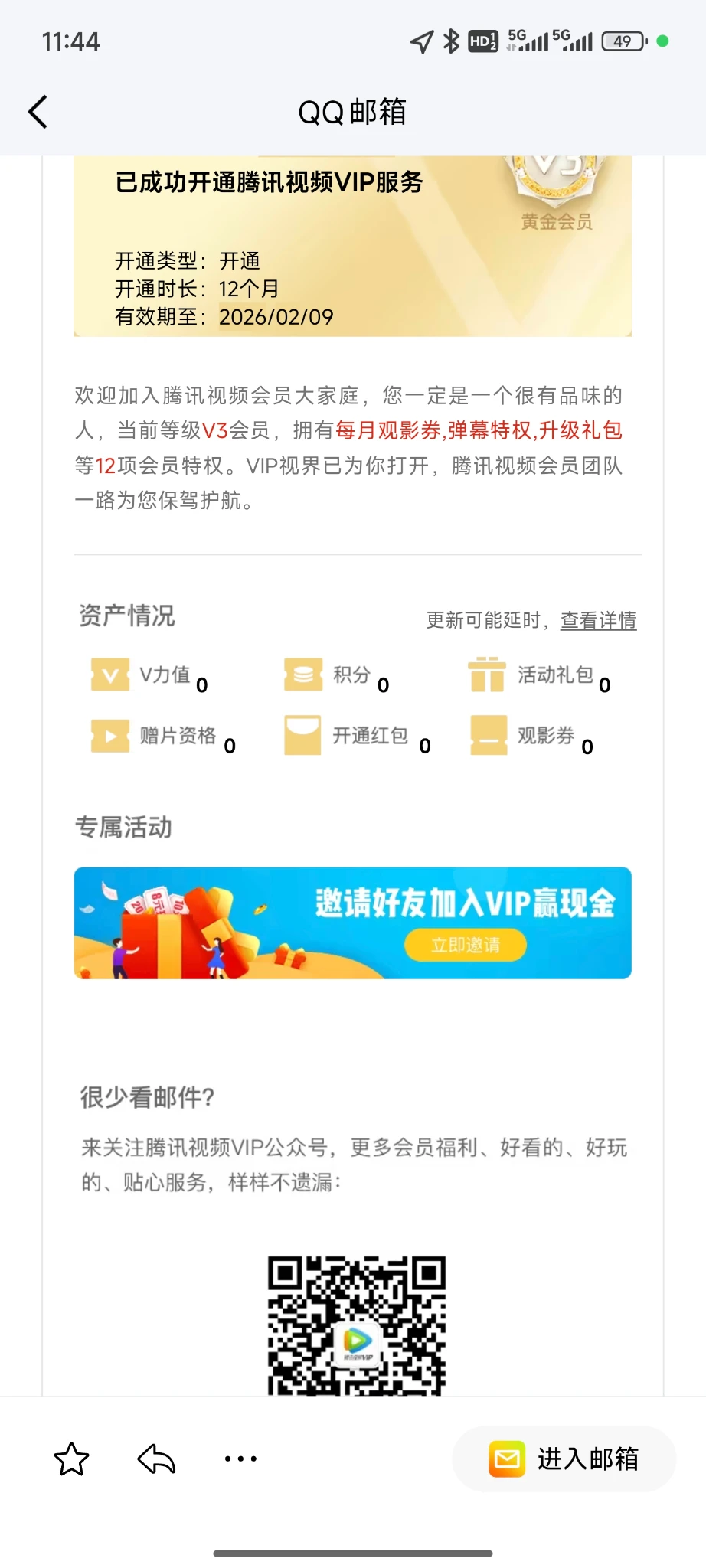Tap the 进入邮箱 button
This screenshot has height=1568, width=706.
pos(564,1459)
